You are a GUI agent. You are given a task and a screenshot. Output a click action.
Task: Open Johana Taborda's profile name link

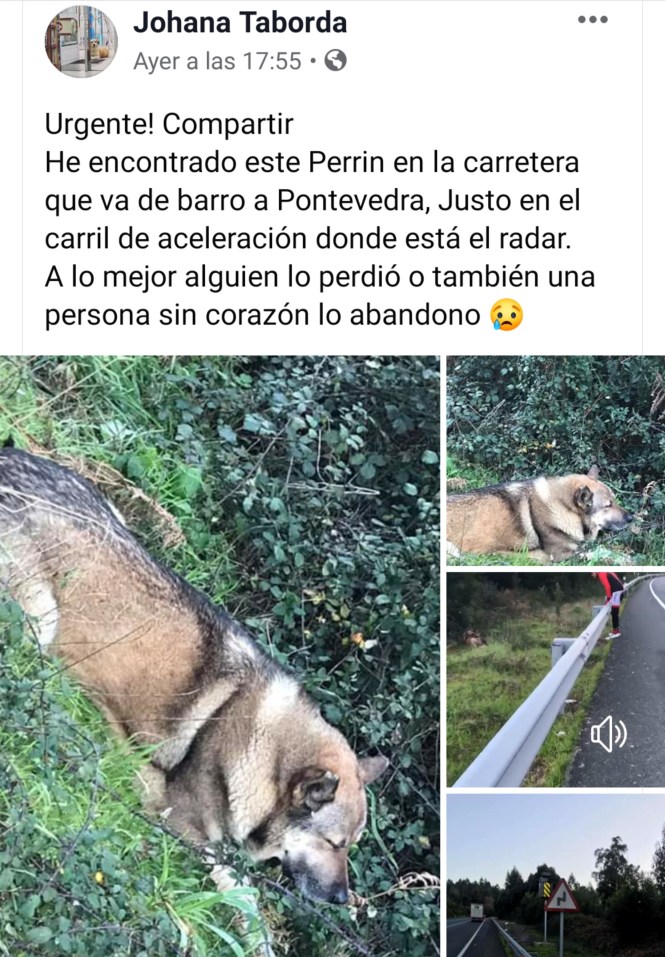pos(240,22)
